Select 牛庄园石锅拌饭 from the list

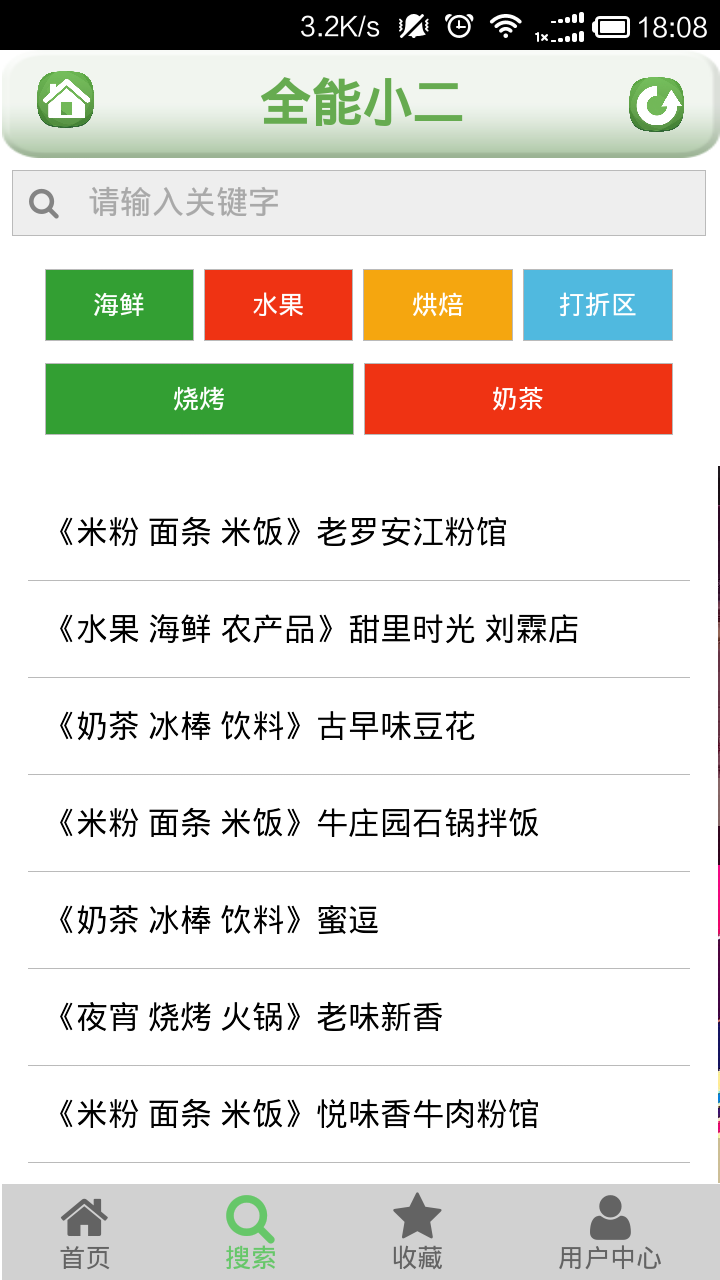359,823
